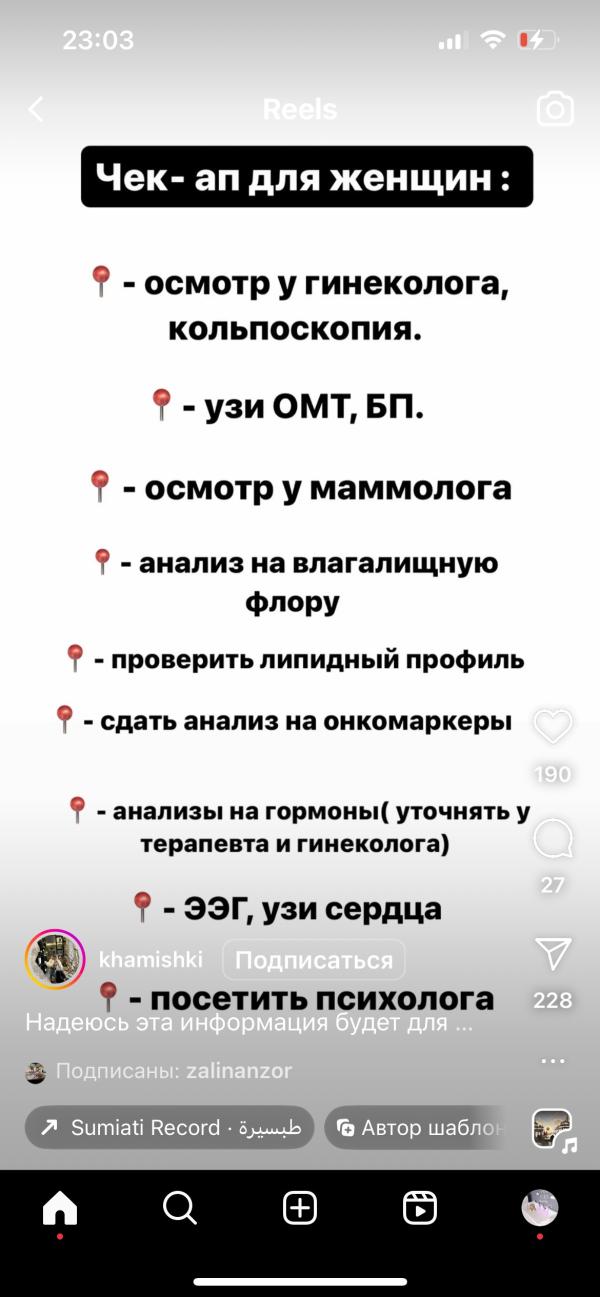The image size is (600, 1297).
Task: Share the reel via paper plane icon
Action: [x=553, y=954]
